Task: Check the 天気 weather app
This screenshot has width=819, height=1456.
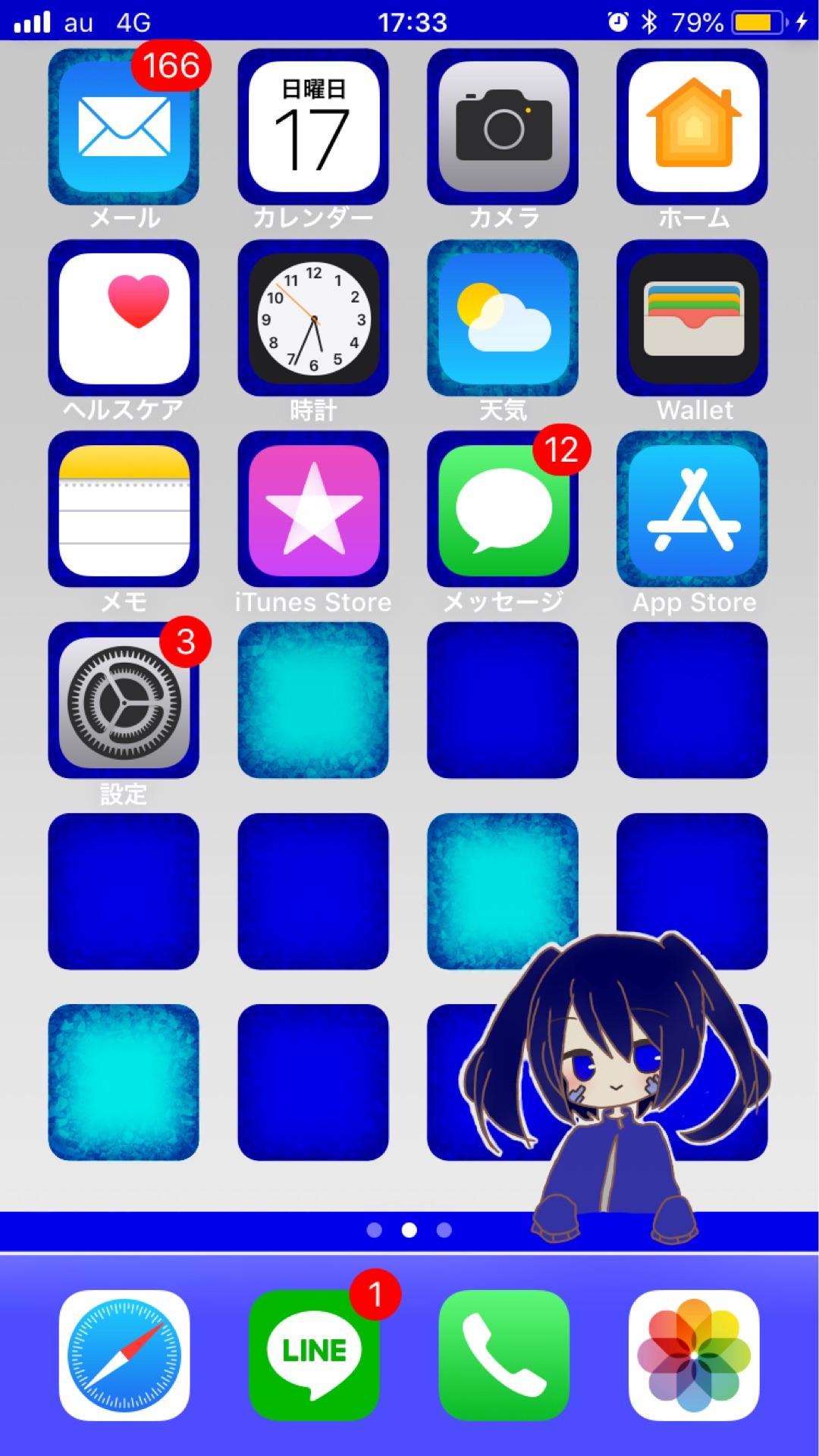Action: coord(503,318)
